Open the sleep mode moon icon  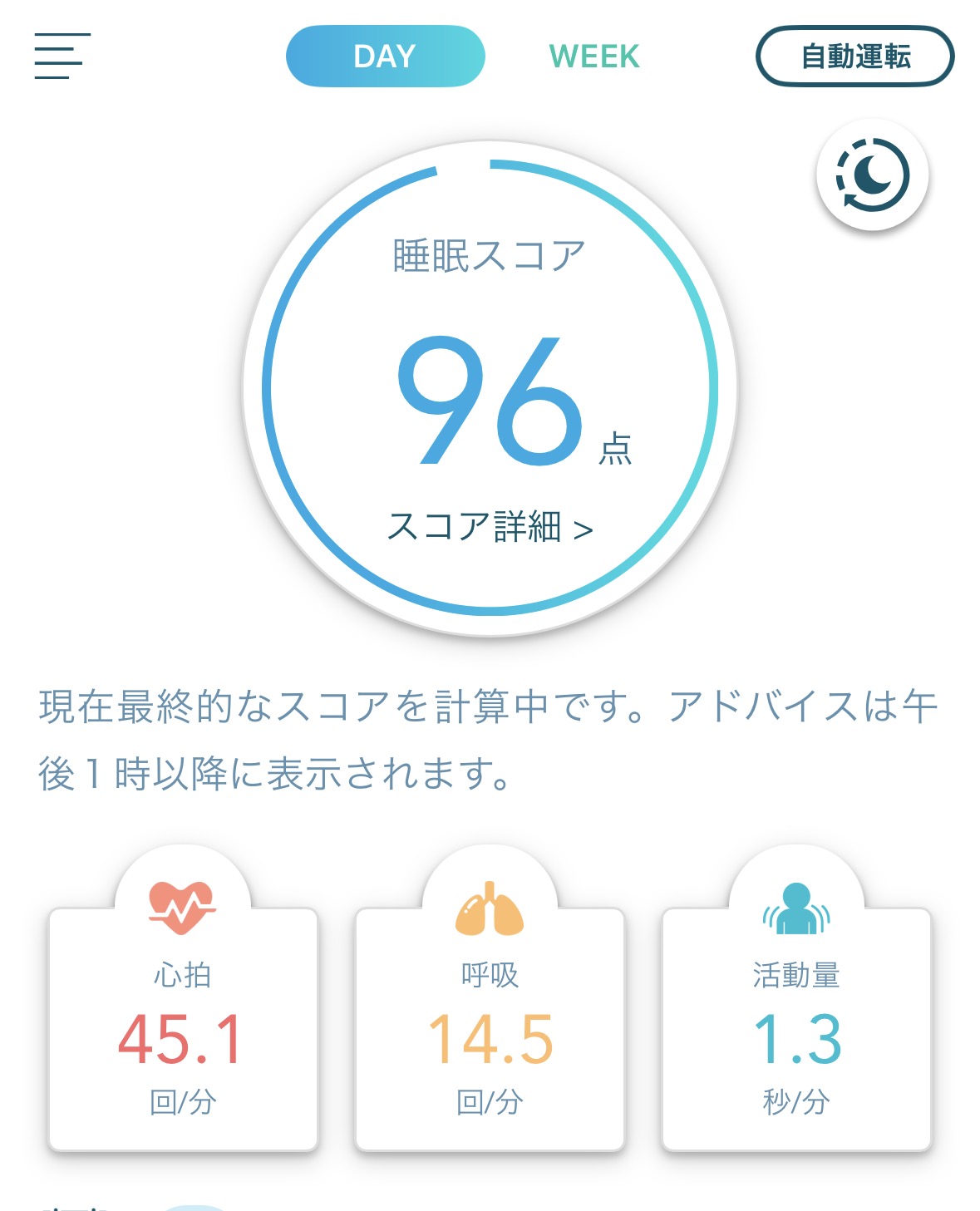coord(872,175)
